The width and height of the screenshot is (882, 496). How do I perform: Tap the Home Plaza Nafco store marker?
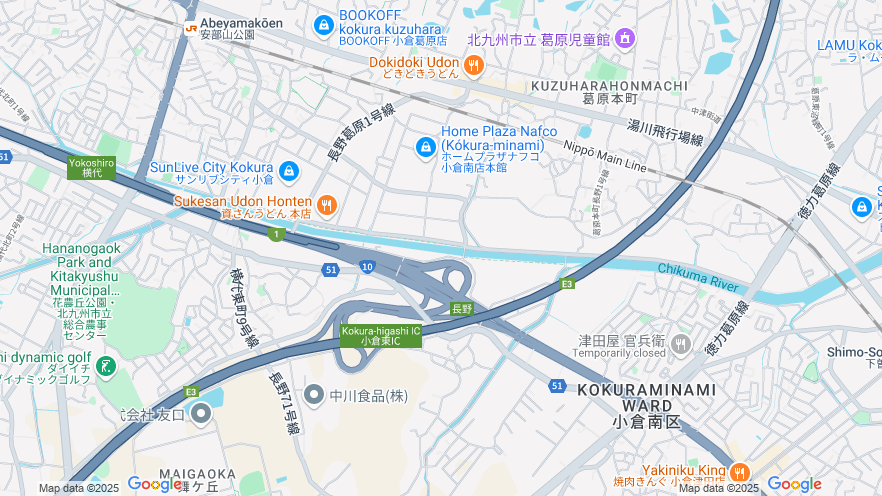click(x=425, y=147)
